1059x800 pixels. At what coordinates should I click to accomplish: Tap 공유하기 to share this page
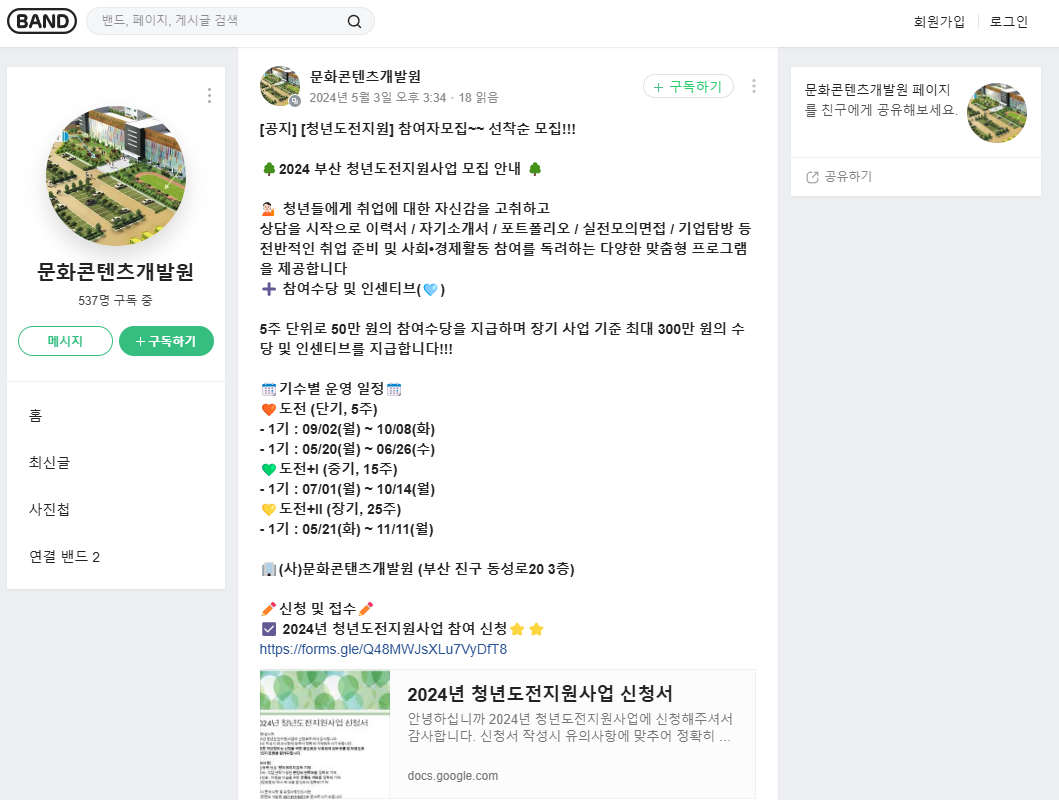pyautogui.click(x=839, y=176)
